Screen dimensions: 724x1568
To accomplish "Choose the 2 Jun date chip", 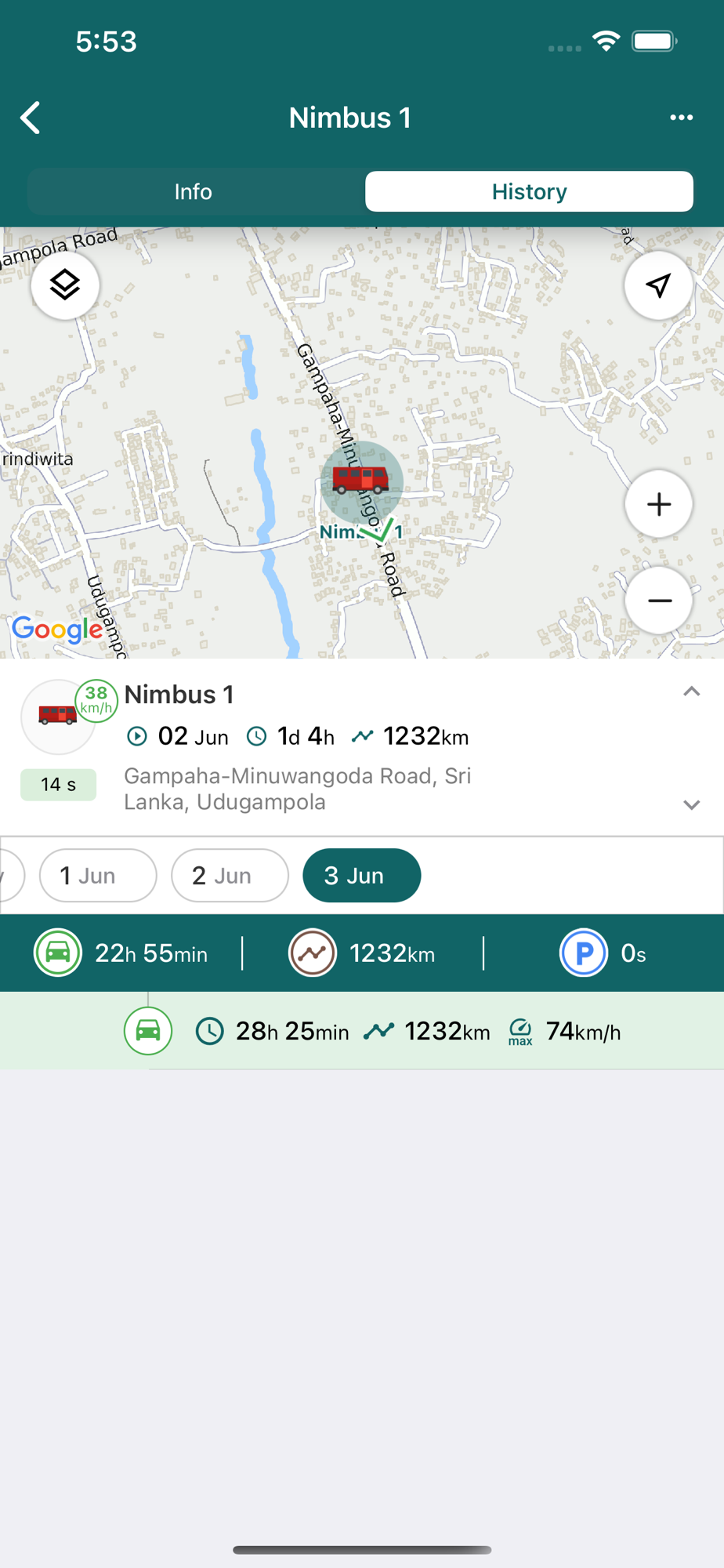I will tap(230, 875).
